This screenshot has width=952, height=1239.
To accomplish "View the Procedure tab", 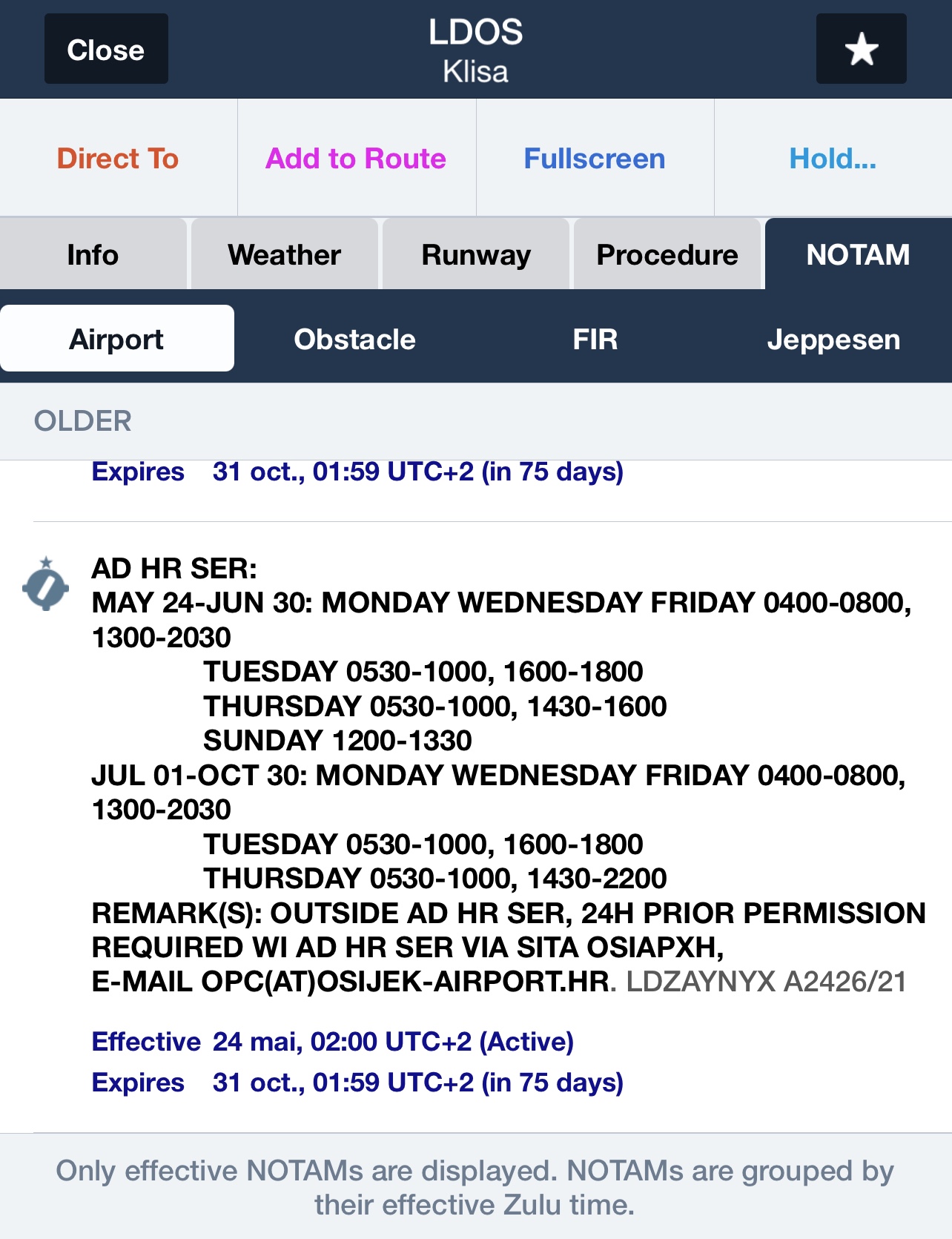I will pos(667,255).
